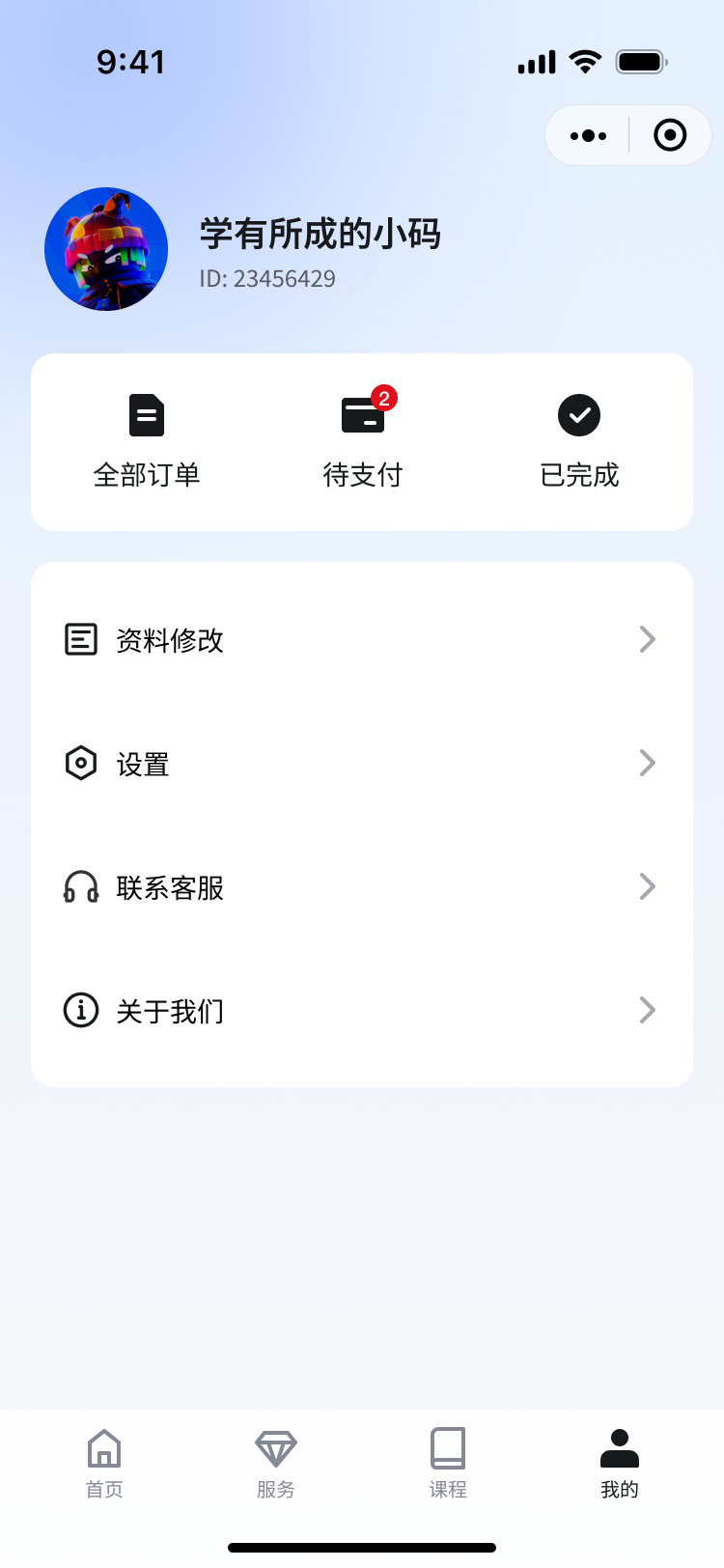Tap the colorful profile avatar picture
This screenshot has height=1568, width=724.
[x=106, y=248]
